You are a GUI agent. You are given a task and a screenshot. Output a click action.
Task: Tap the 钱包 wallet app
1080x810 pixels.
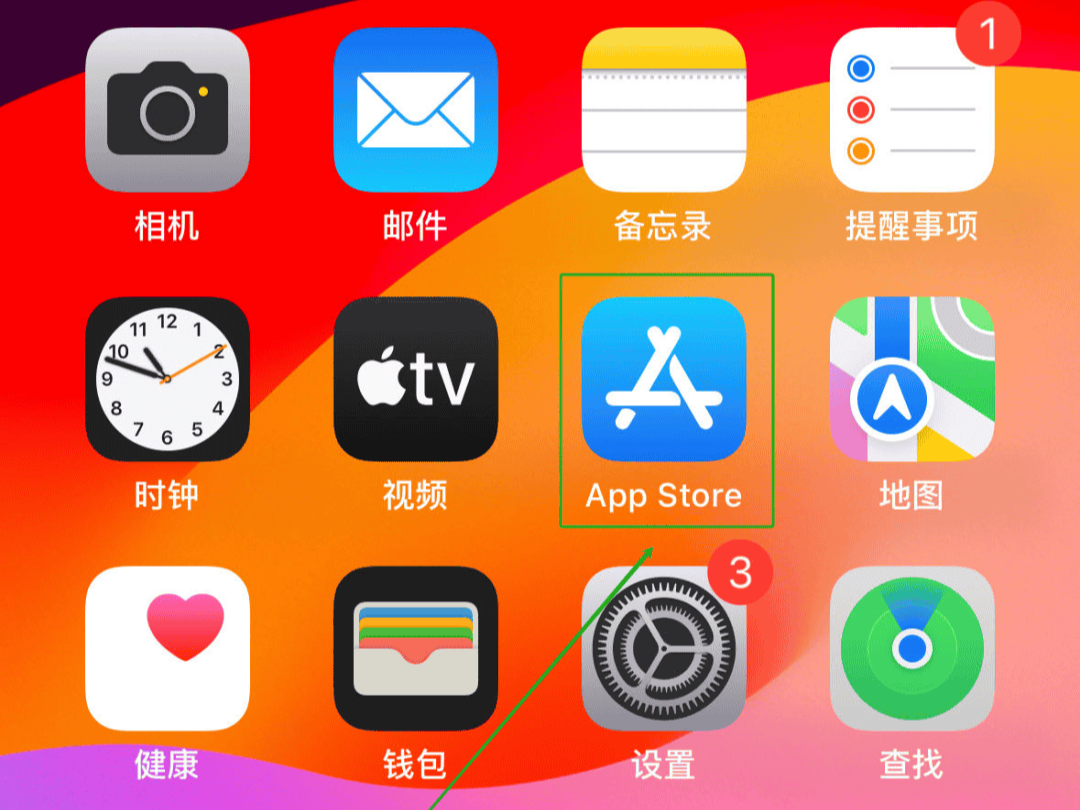pos(415,649)
